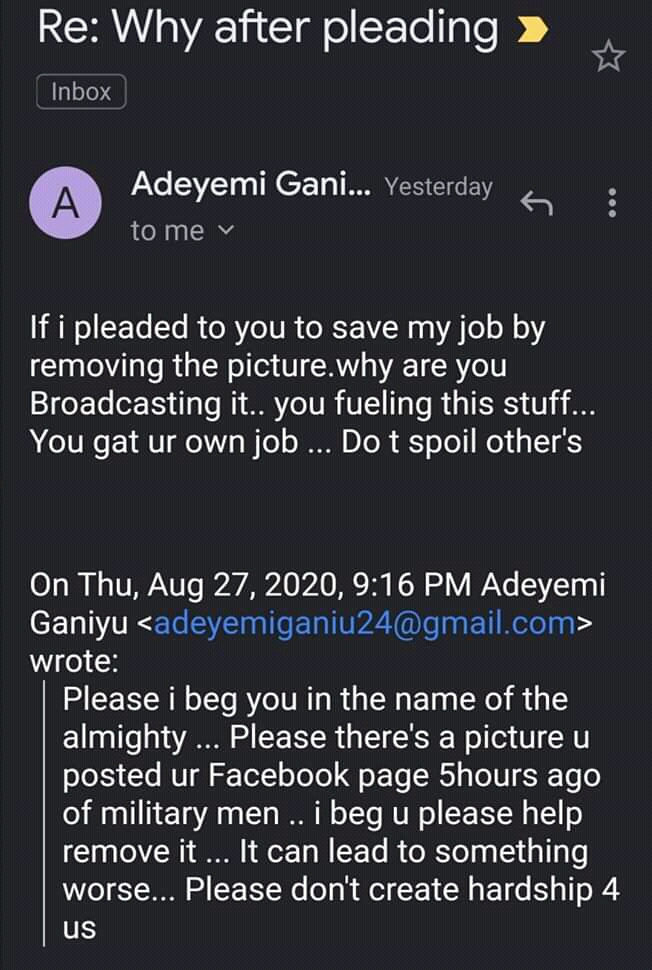The height and width of the screenshot is (970, 652).
Task: Reply to Adeyemi Ganiyu's email
Action: pyautogui.click(x=537, y=204)
